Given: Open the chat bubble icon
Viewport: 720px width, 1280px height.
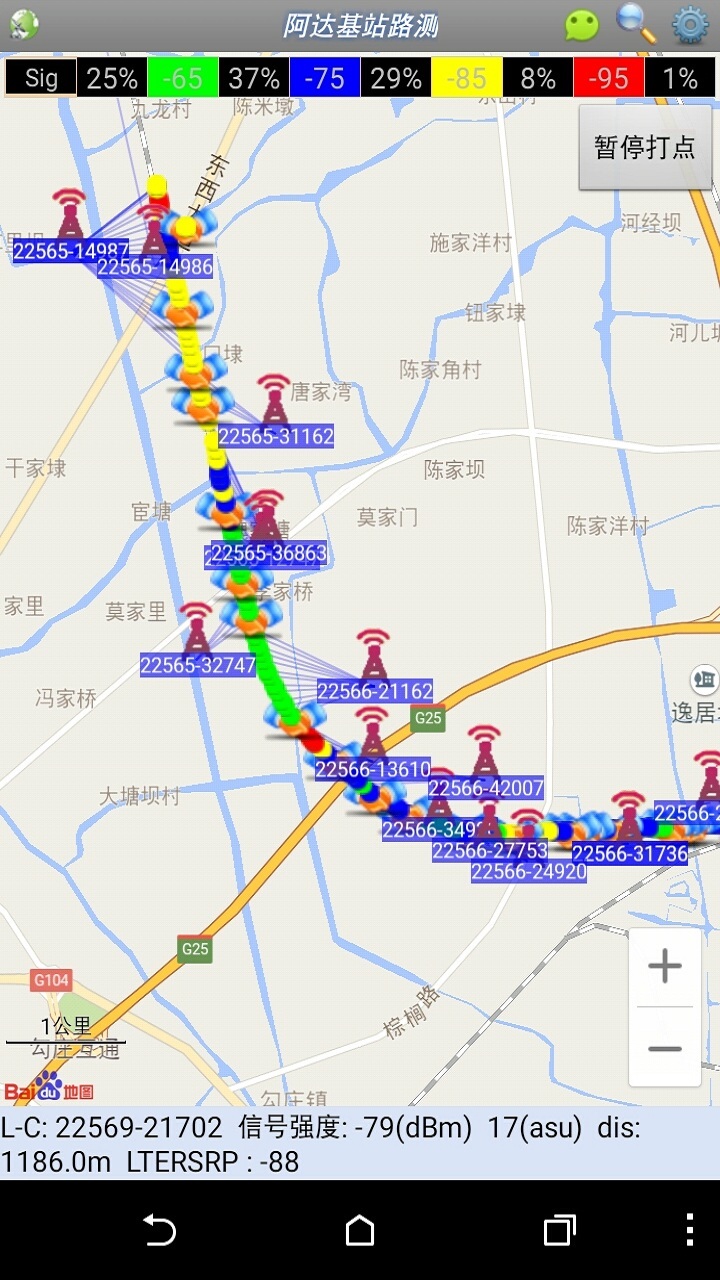Looking at the screenshot, I should (581, 25).
